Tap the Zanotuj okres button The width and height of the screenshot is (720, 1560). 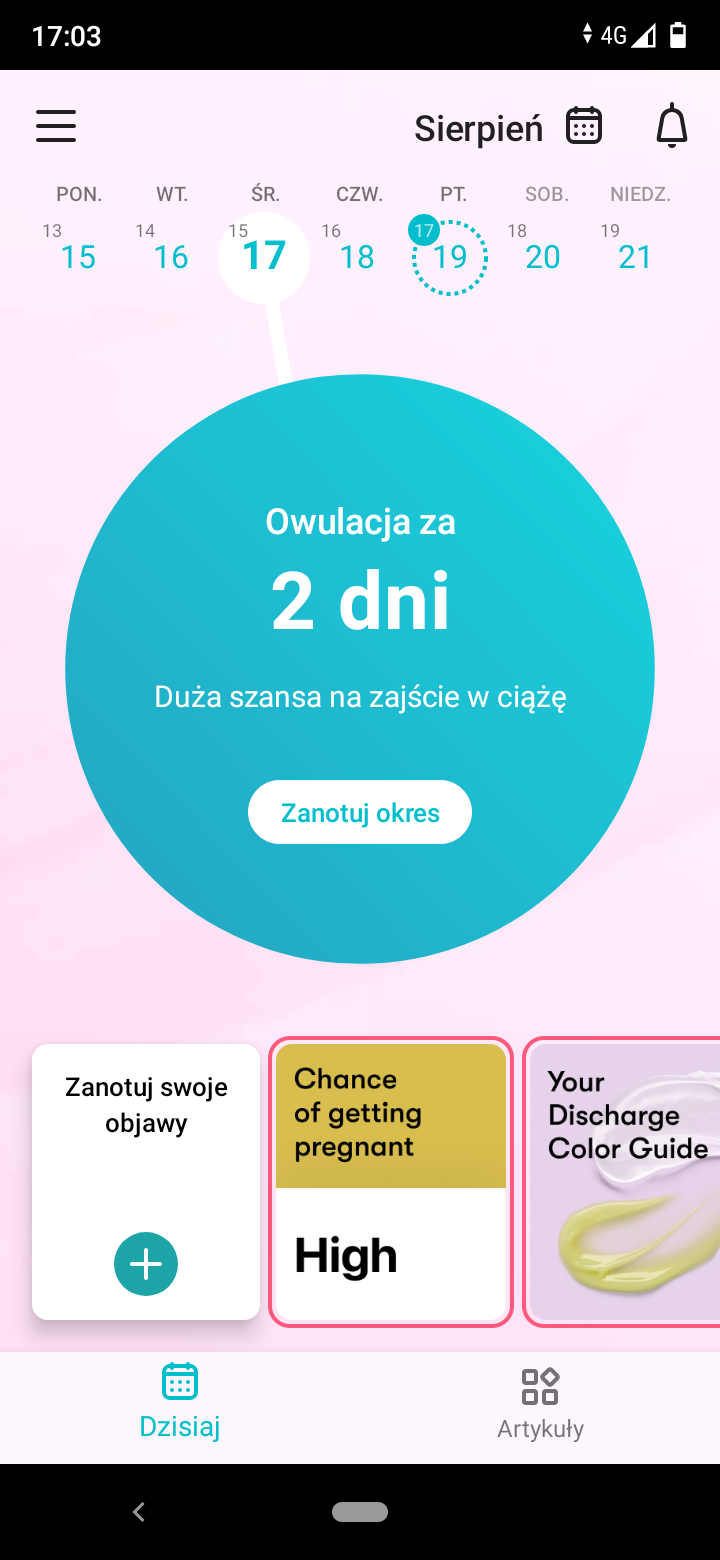360,812
